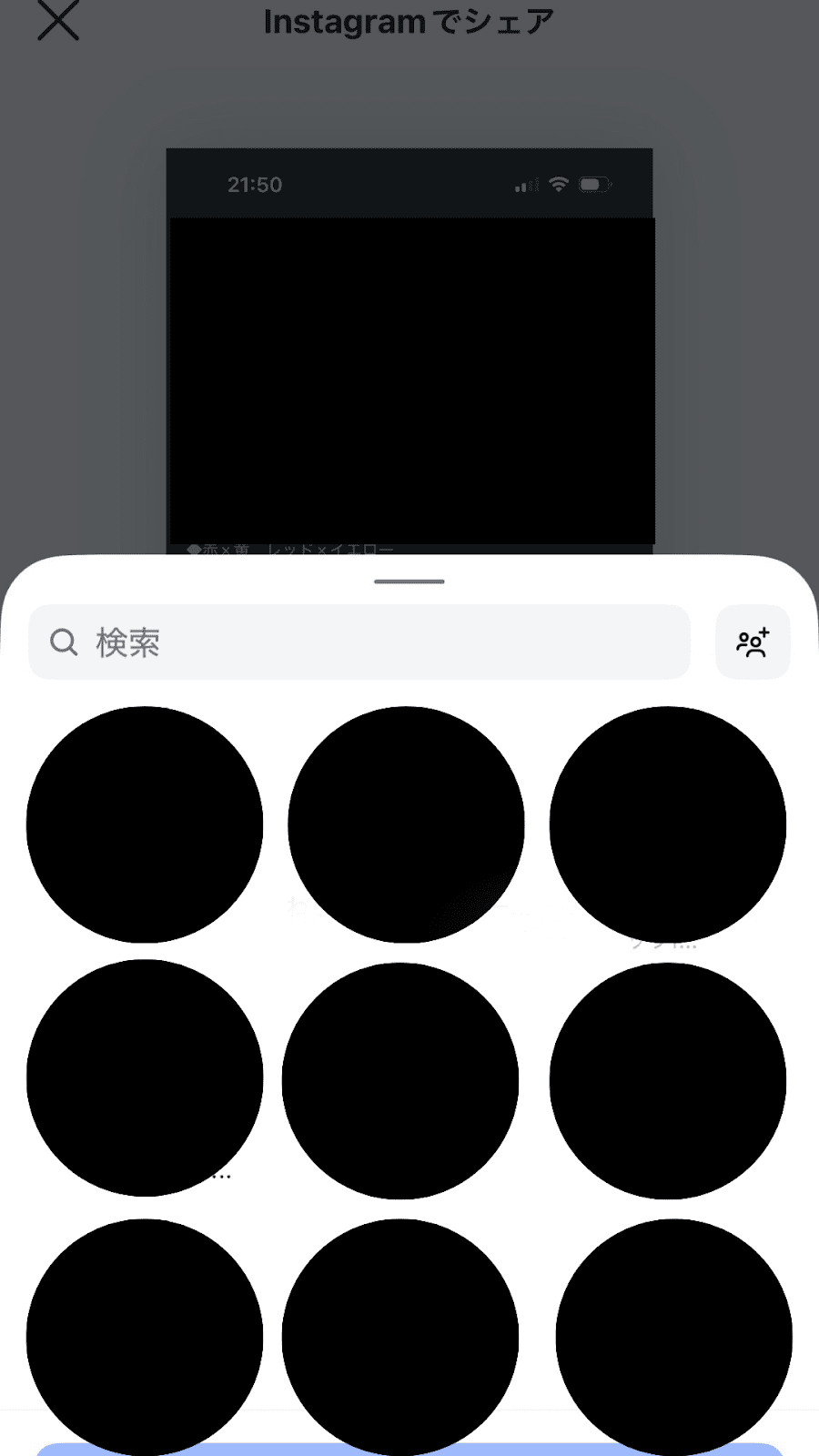Open the create group icon
The width and height of the screenshot is (819, 1456).
point(753,642)
